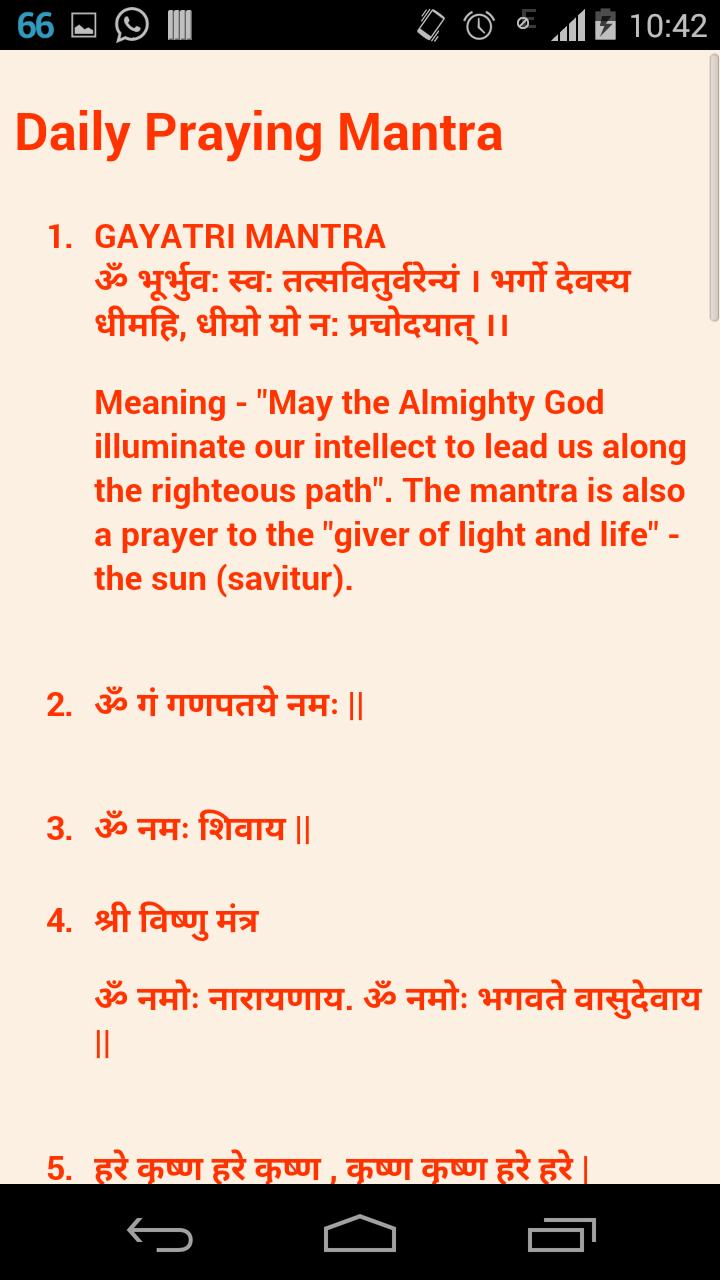
Task: Tap the signal strength indicator
Action: (x=569, y=25)
